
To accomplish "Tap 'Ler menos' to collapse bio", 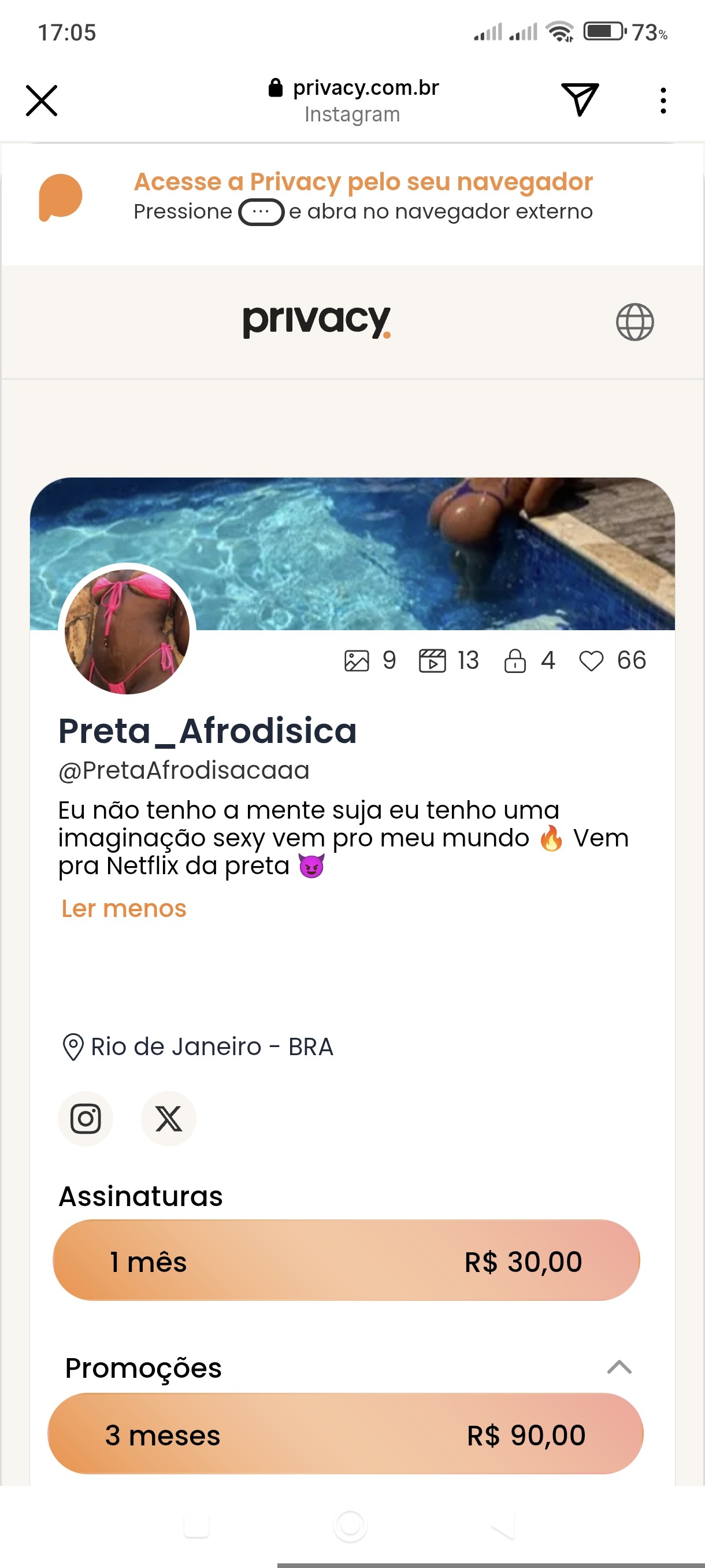I will pyautogui.click(x=124, y=908).
